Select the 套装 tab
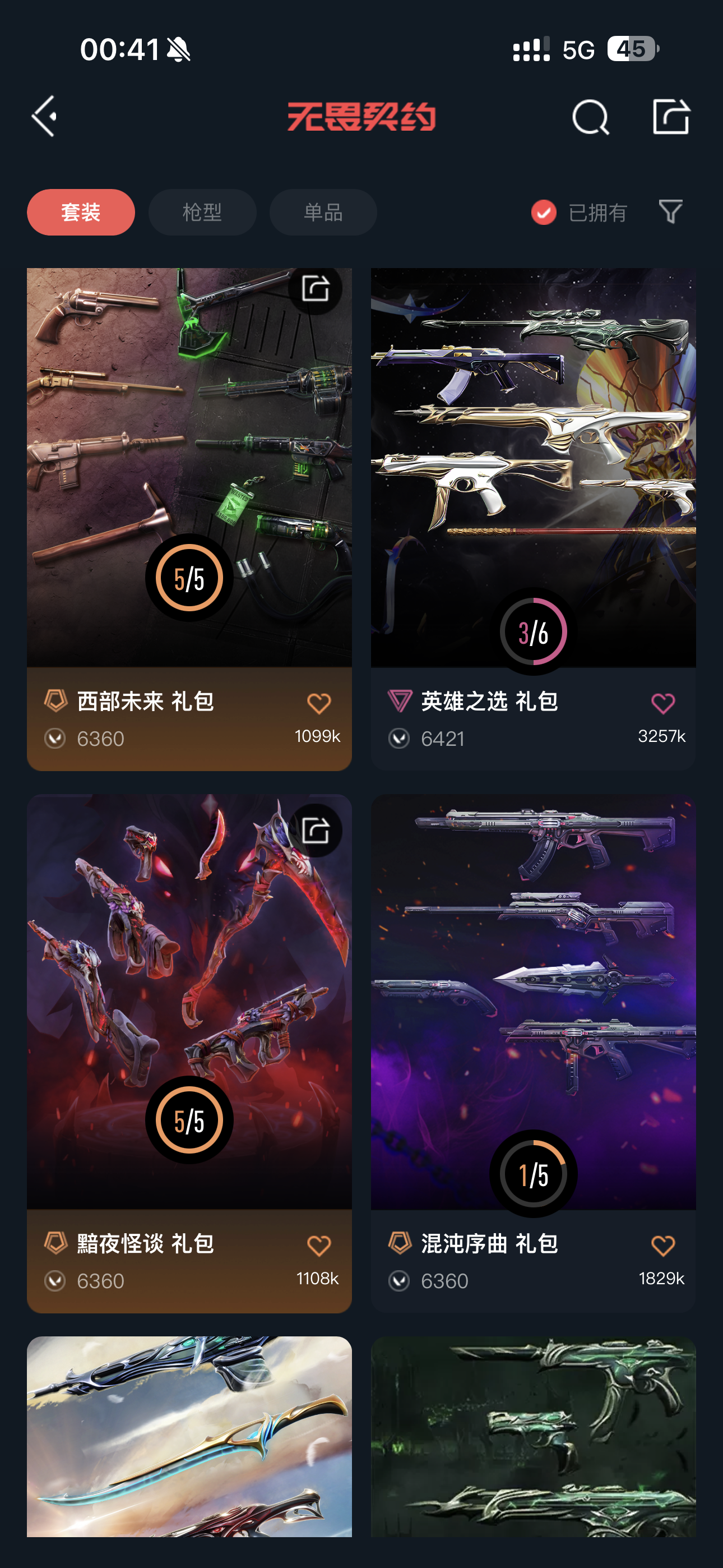Image resolution: width=723 pixels, height=1568 pixels. pos(81,213)
